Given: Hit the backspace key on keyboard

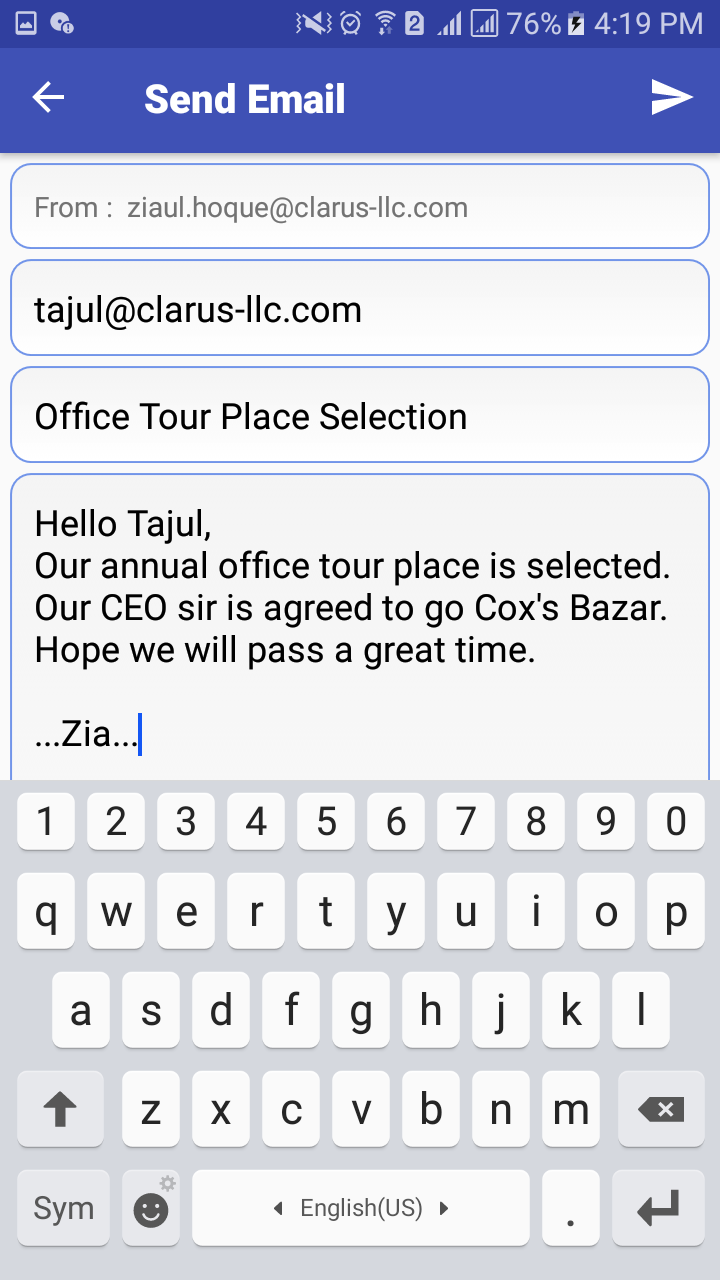Looking at the screenshot, I should tap(660, 1109).
